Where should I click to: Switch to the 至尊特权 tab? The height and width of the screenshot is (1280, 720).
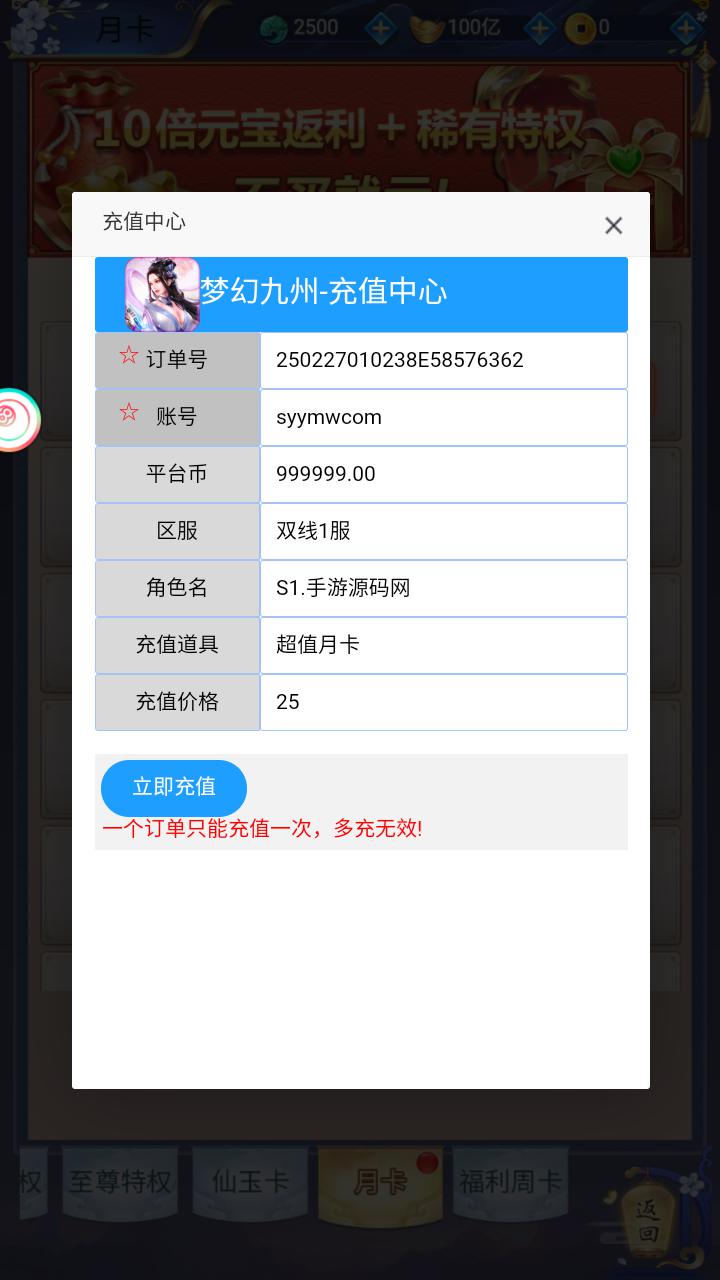click(x=120, y=1183)
